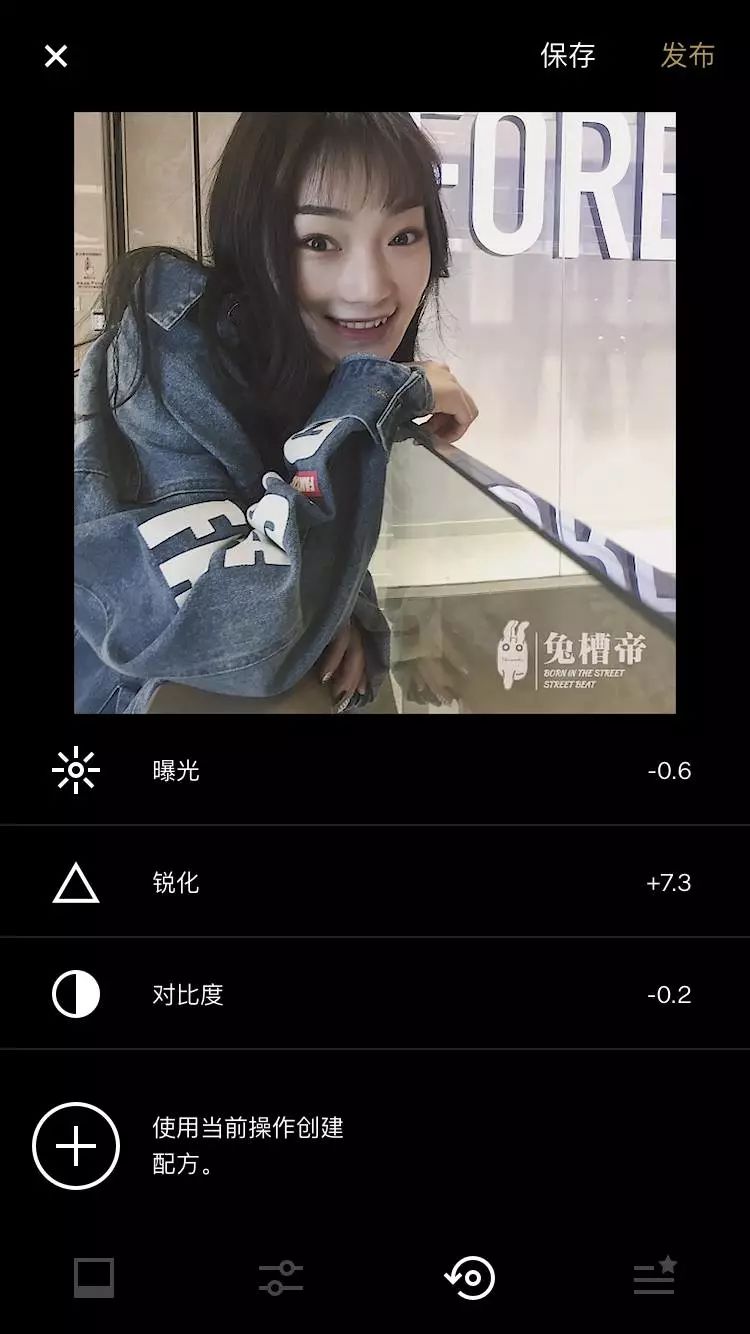Open the 曝光 exposure adjustment

[x=375, y=770]
